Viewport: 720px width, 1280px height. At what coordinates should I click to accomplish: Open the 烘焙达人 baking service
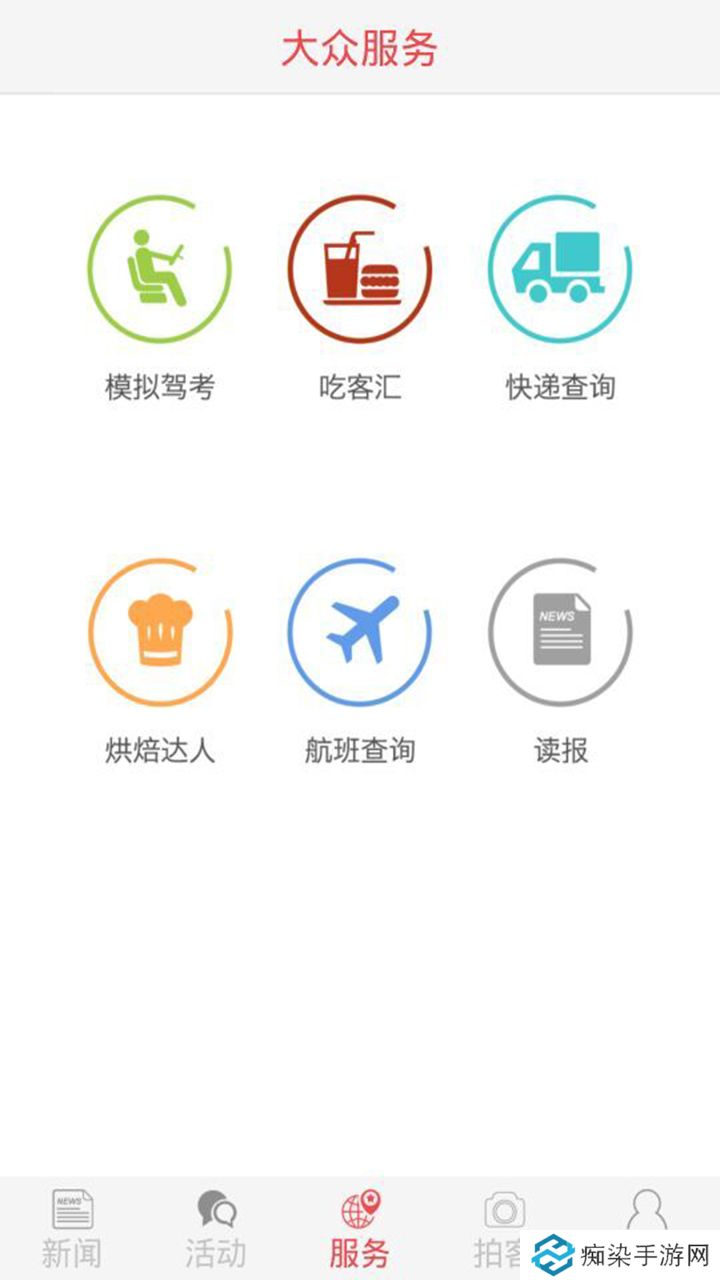[x=160, y=633]
